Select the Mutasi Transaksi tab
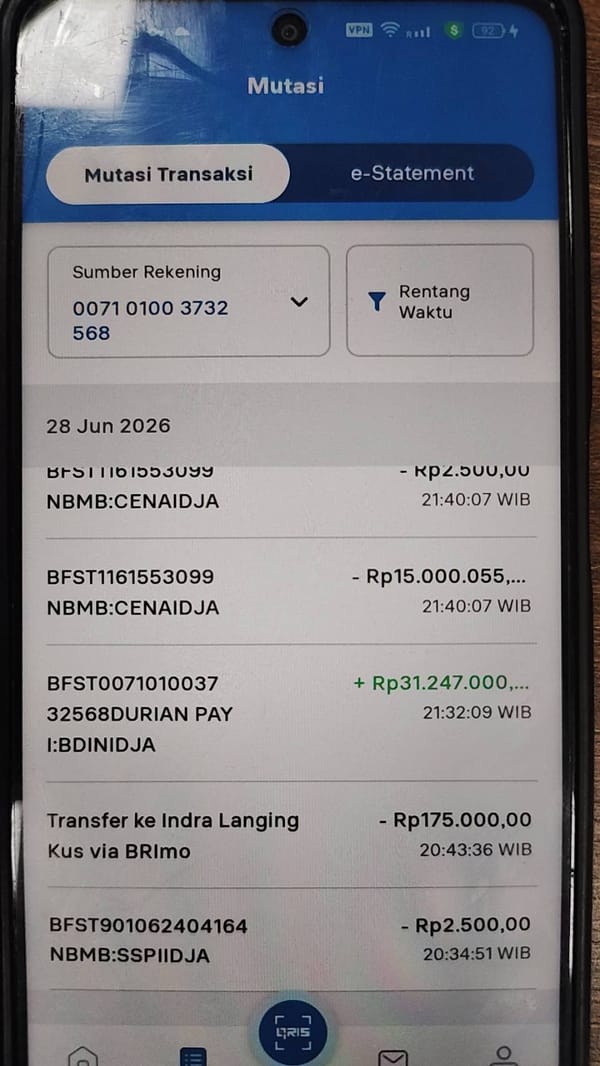Viewport: 600px width, 1066px height. [x=168, y=174]
